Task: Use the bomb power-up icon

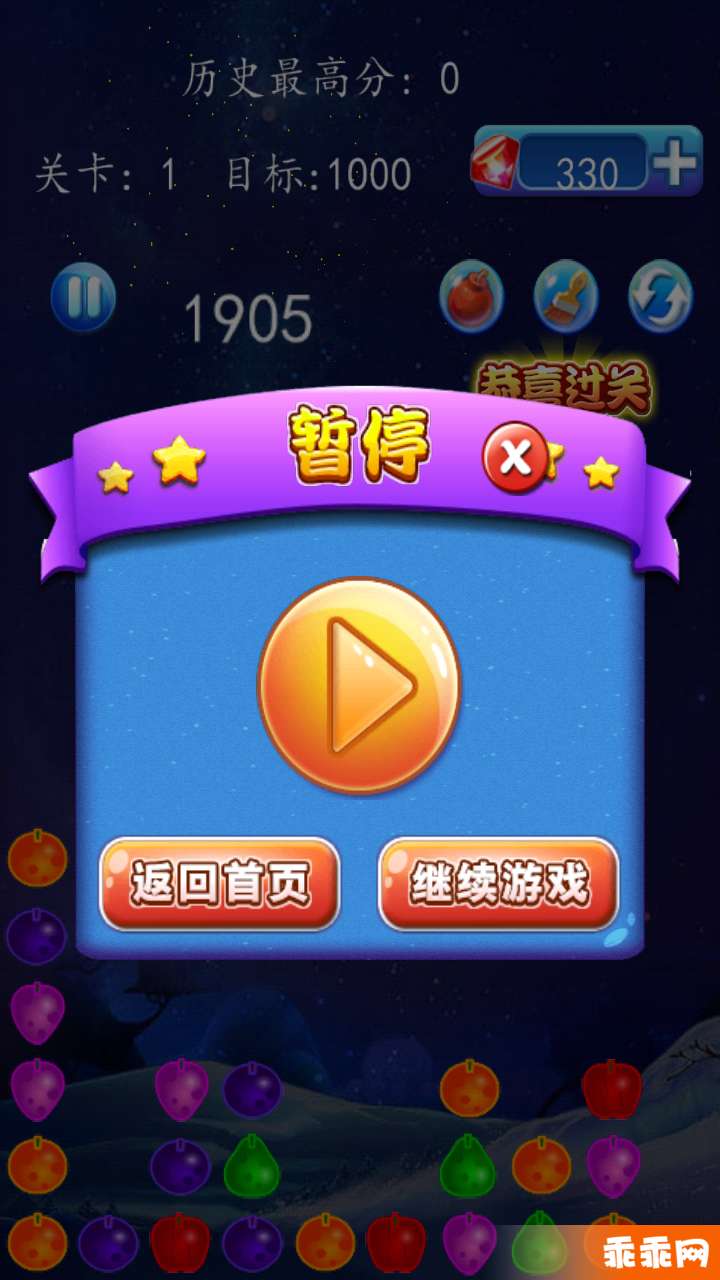Action: [471, 297]
